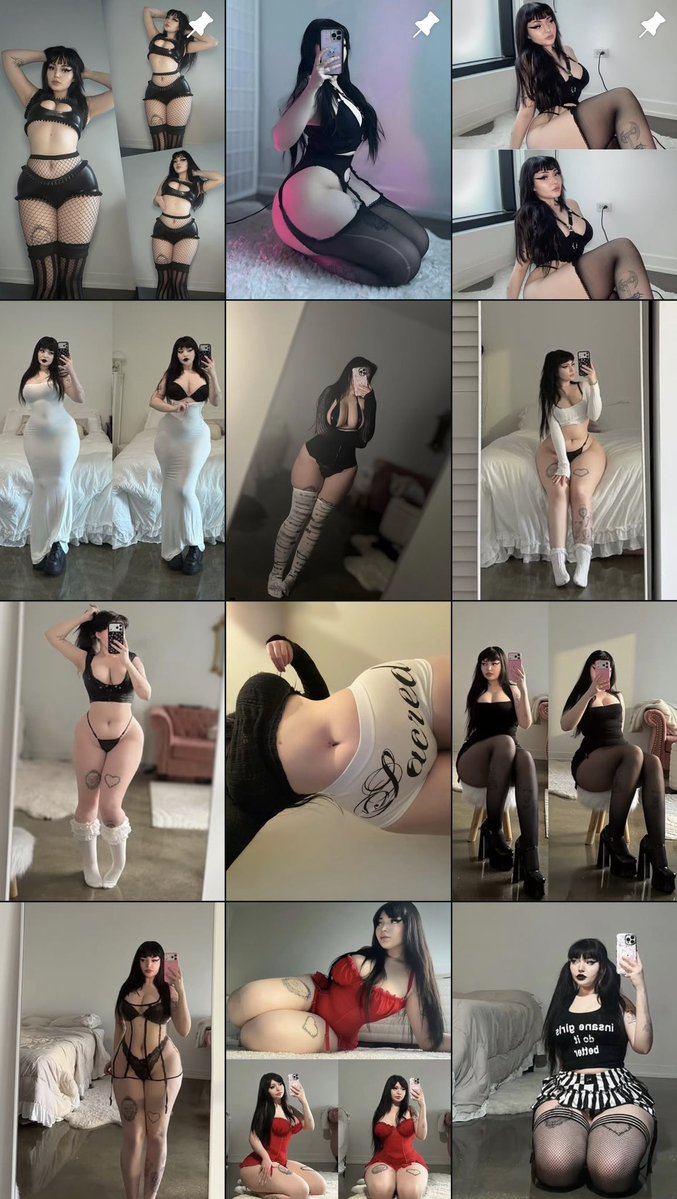Screen dimensions: 677x1199
Task: View the post seated on a stool in platform heels
Action: pos(565,751)
